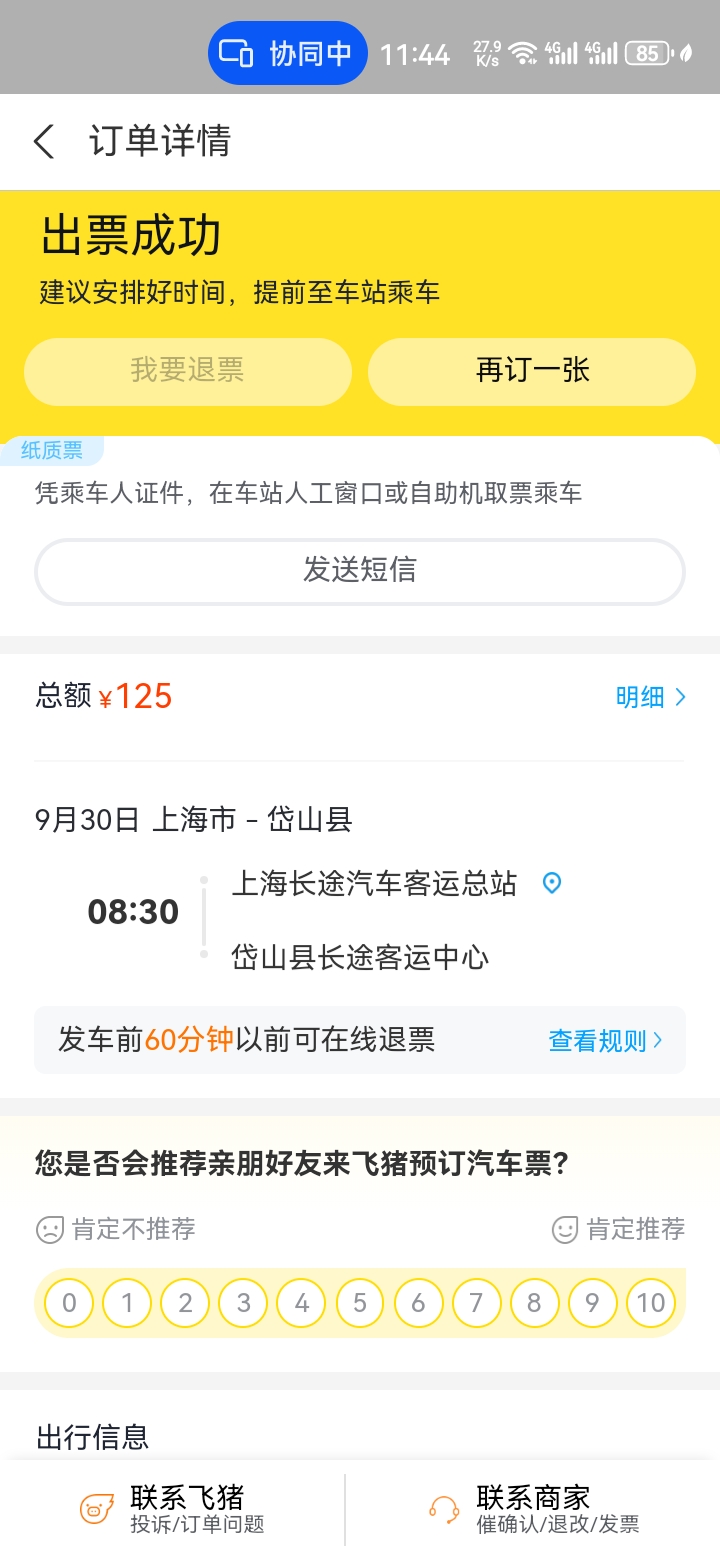Rate recommendation score 10

tap(651, 1303)
